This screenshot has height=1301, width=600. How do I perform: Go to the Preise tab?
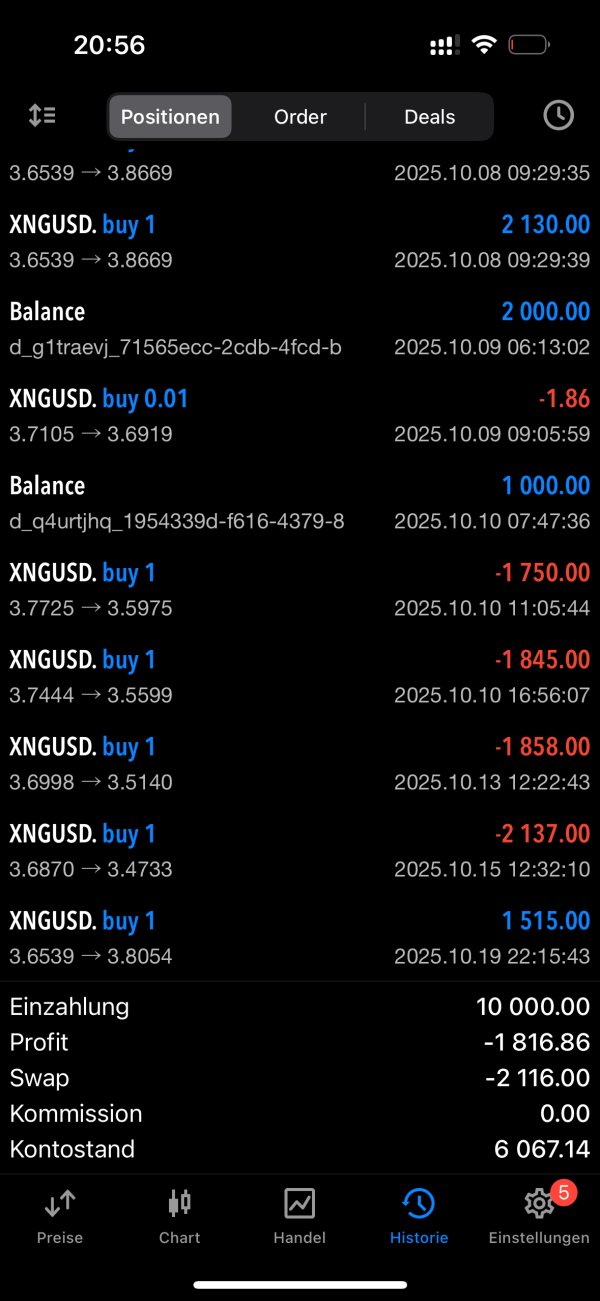click(x=60, y=1216)
